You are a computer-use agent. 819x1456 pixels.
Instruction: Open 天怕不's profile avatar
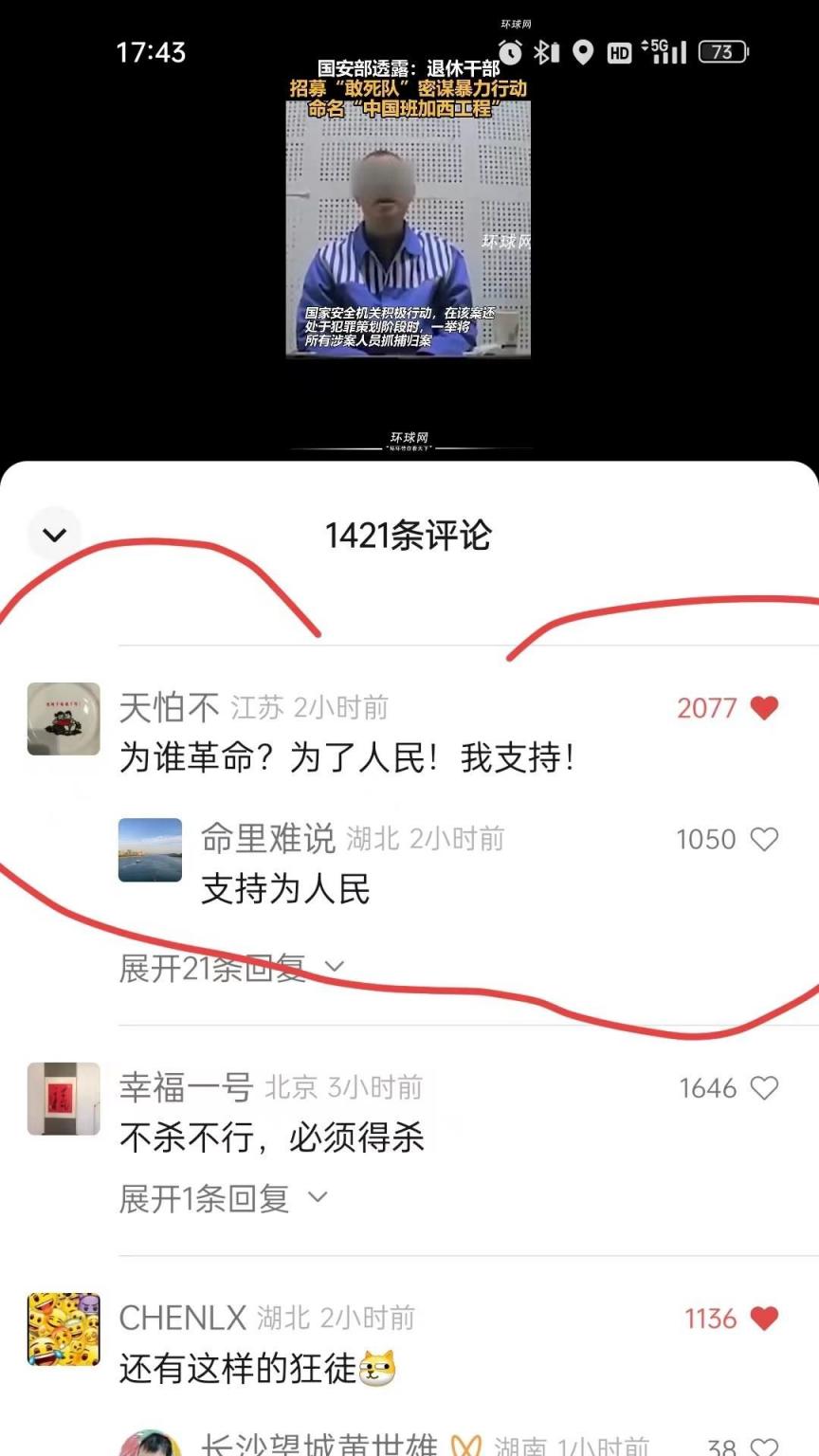pyautogui.click(x=64, y=719)
